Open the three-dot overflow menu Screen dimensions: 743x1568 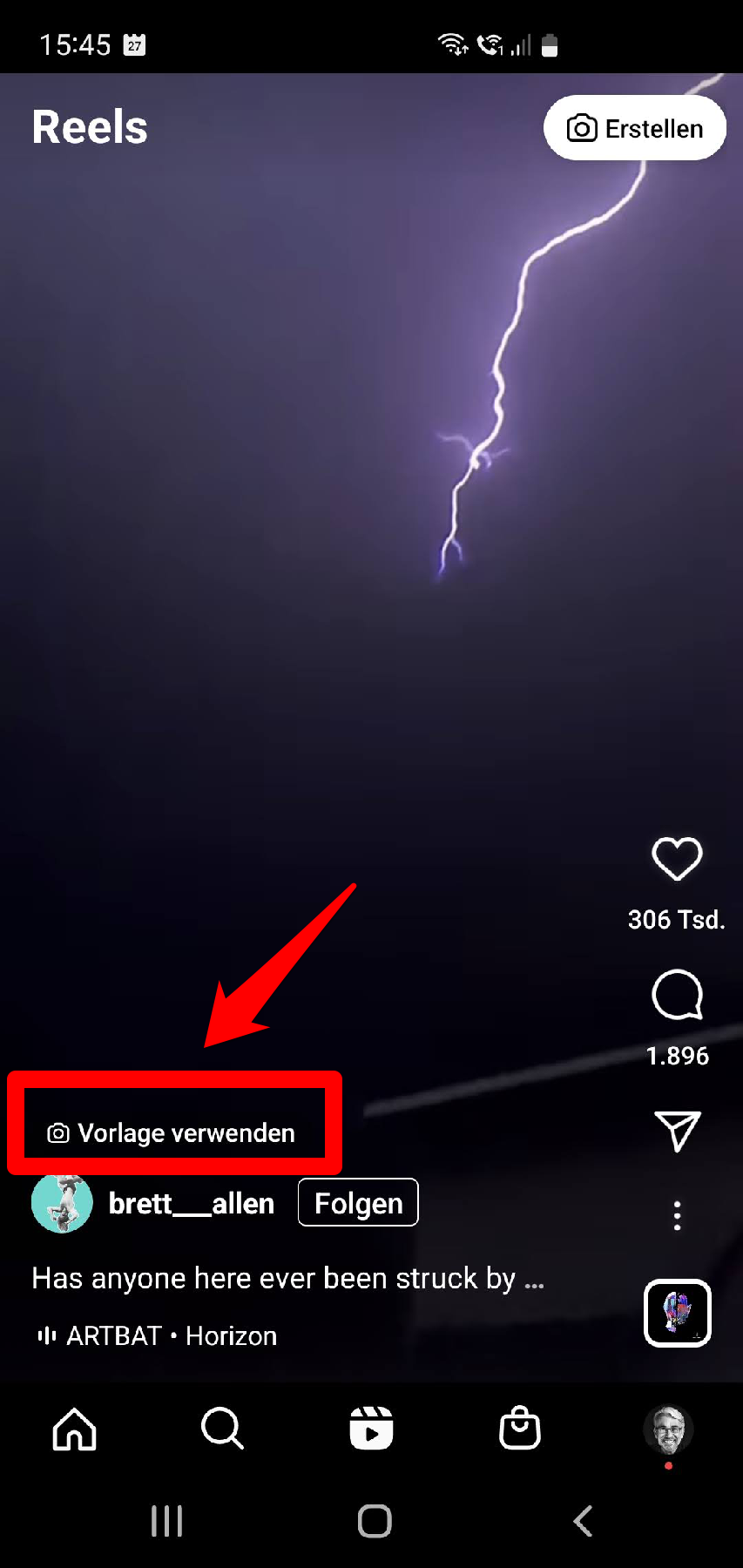[x=677, y=1215]
